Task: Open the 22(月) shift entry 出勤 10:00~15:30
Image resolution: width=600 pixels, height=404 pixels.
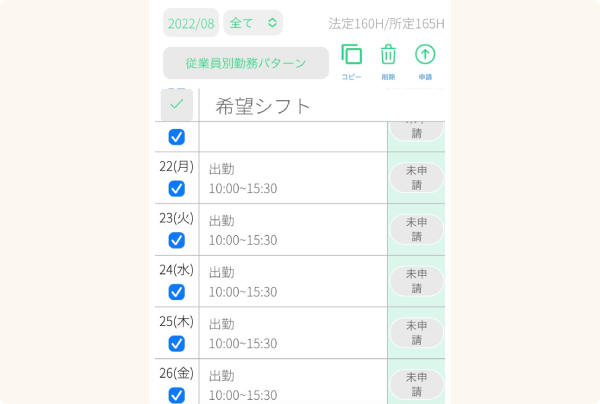Action: coord(292,178)
